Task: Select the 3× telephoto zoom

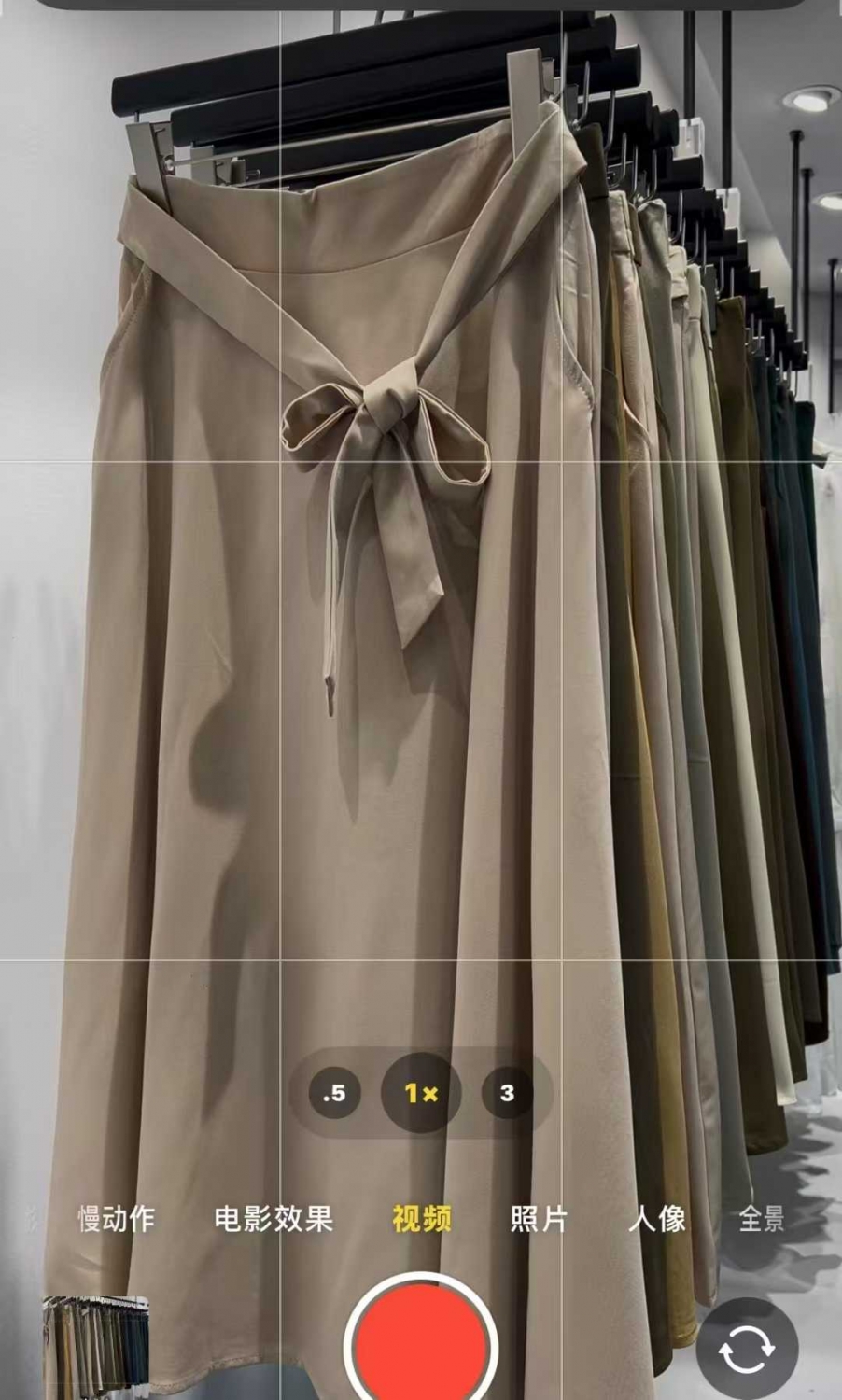Action: coord(507,1093)
